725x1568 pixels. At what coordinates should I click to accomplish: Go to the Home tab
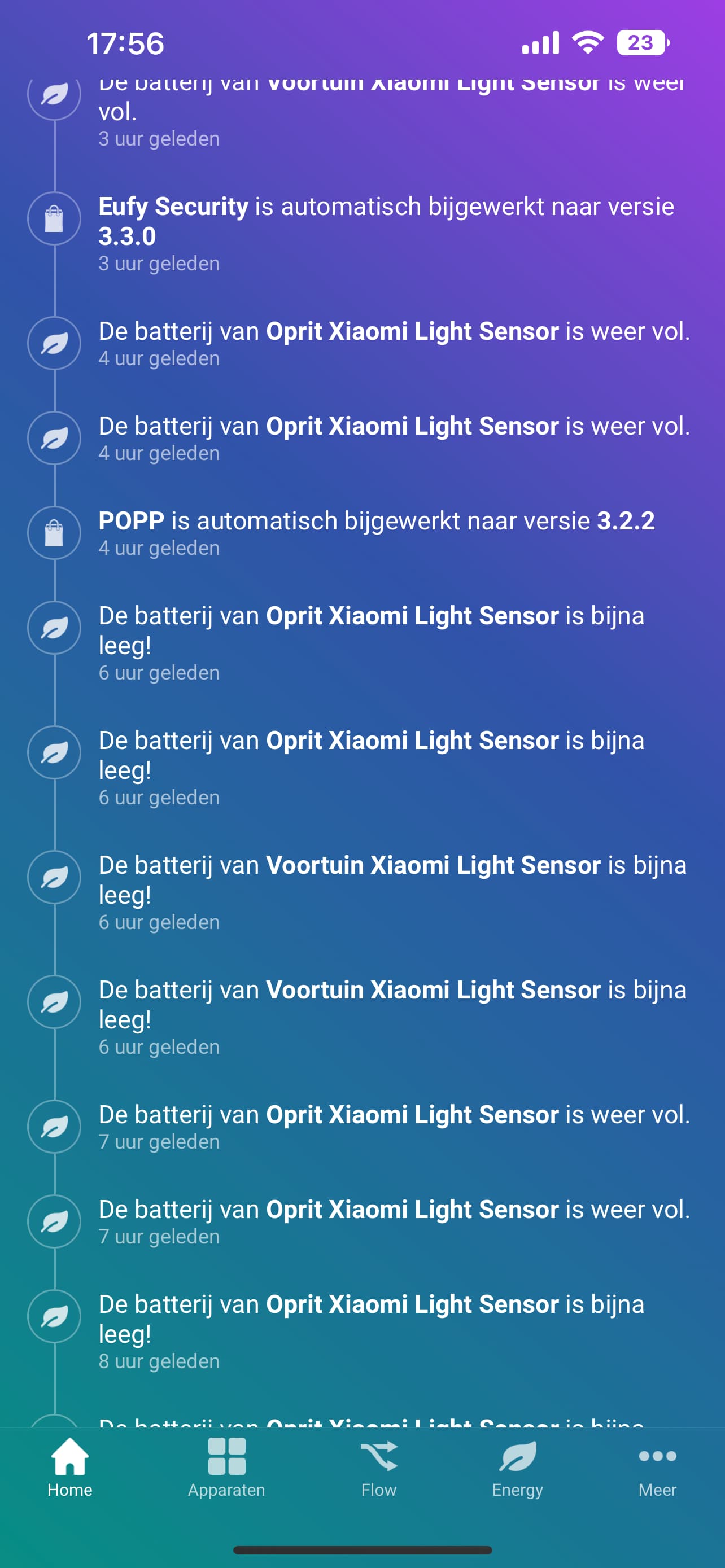coord(70,1467)
